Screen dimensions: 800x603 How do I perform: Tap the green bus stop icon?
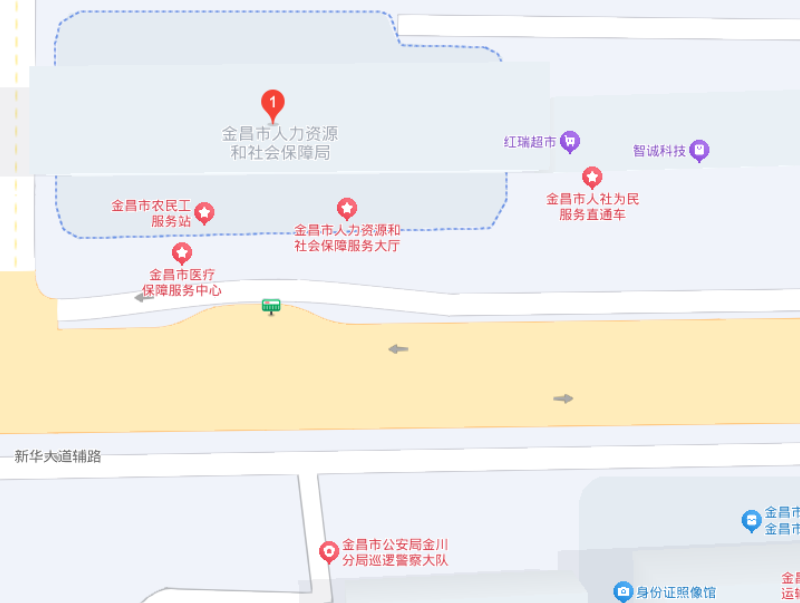coord(271,306)
